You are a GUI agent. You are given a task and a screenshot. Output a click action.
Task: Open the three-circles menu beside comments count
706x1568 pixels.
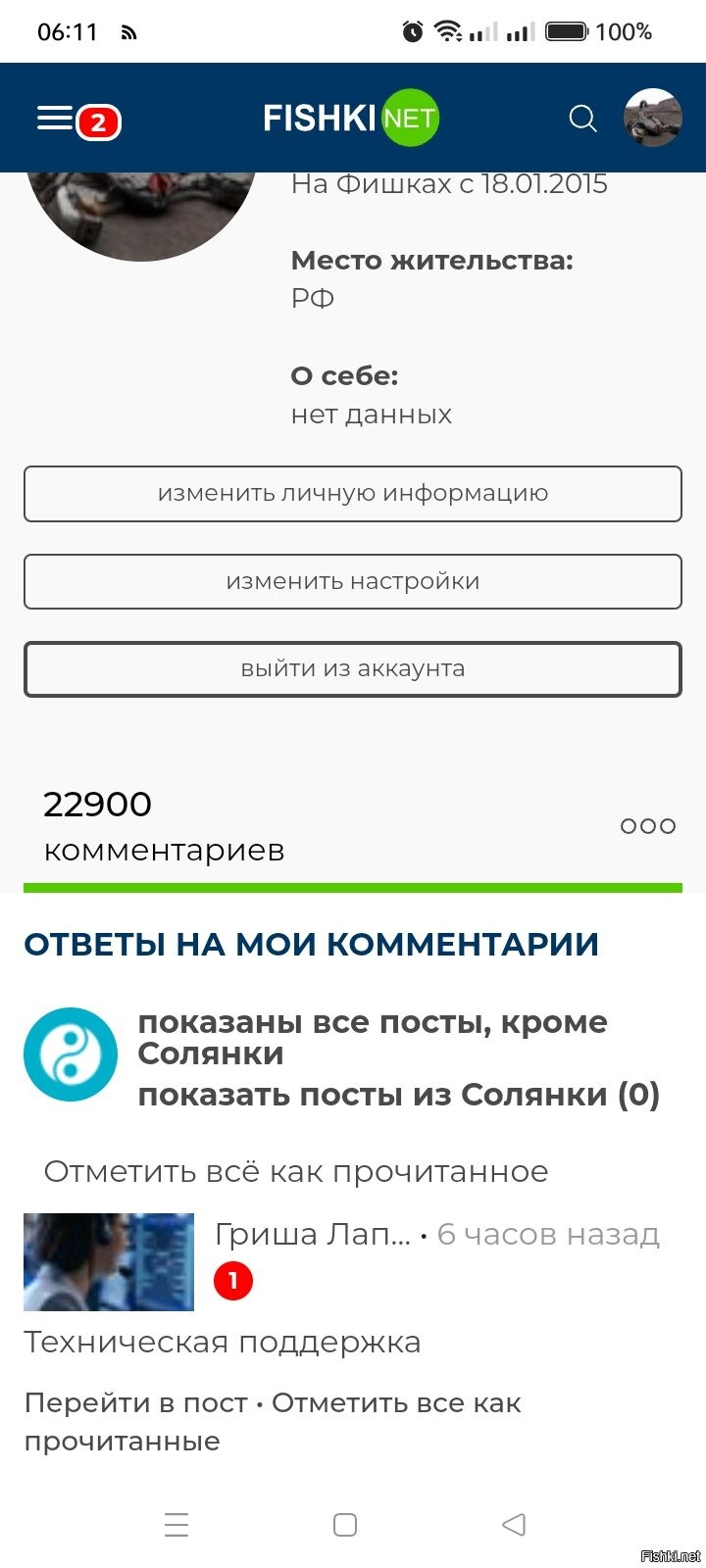coord(648,826)
